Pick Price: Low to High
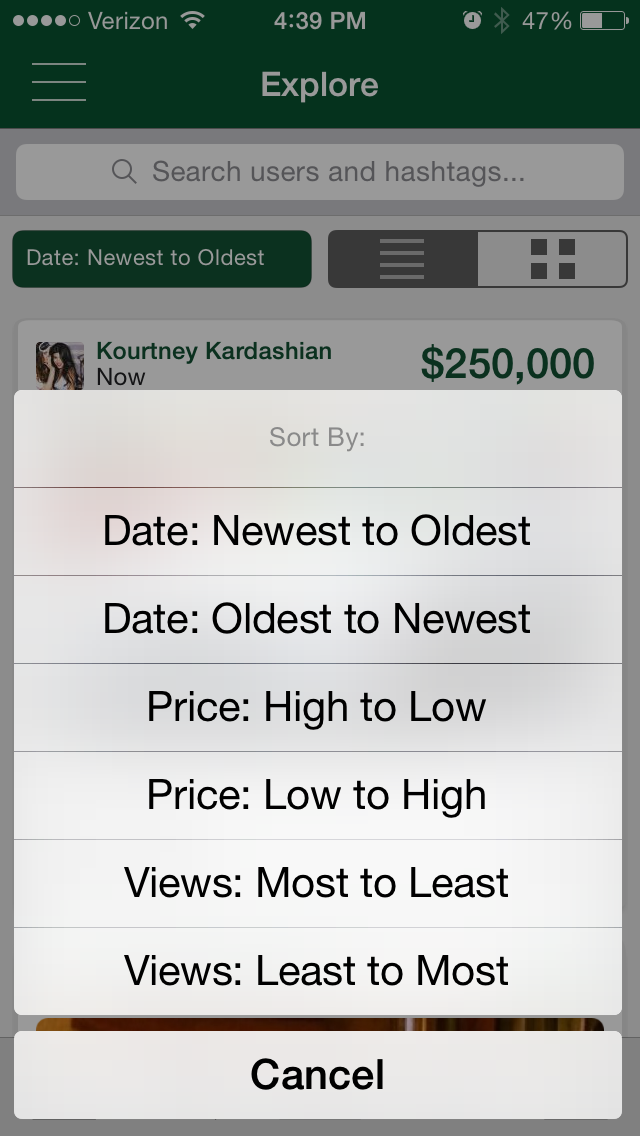This screenshot has width=640, height=1136. coord(317,795)
